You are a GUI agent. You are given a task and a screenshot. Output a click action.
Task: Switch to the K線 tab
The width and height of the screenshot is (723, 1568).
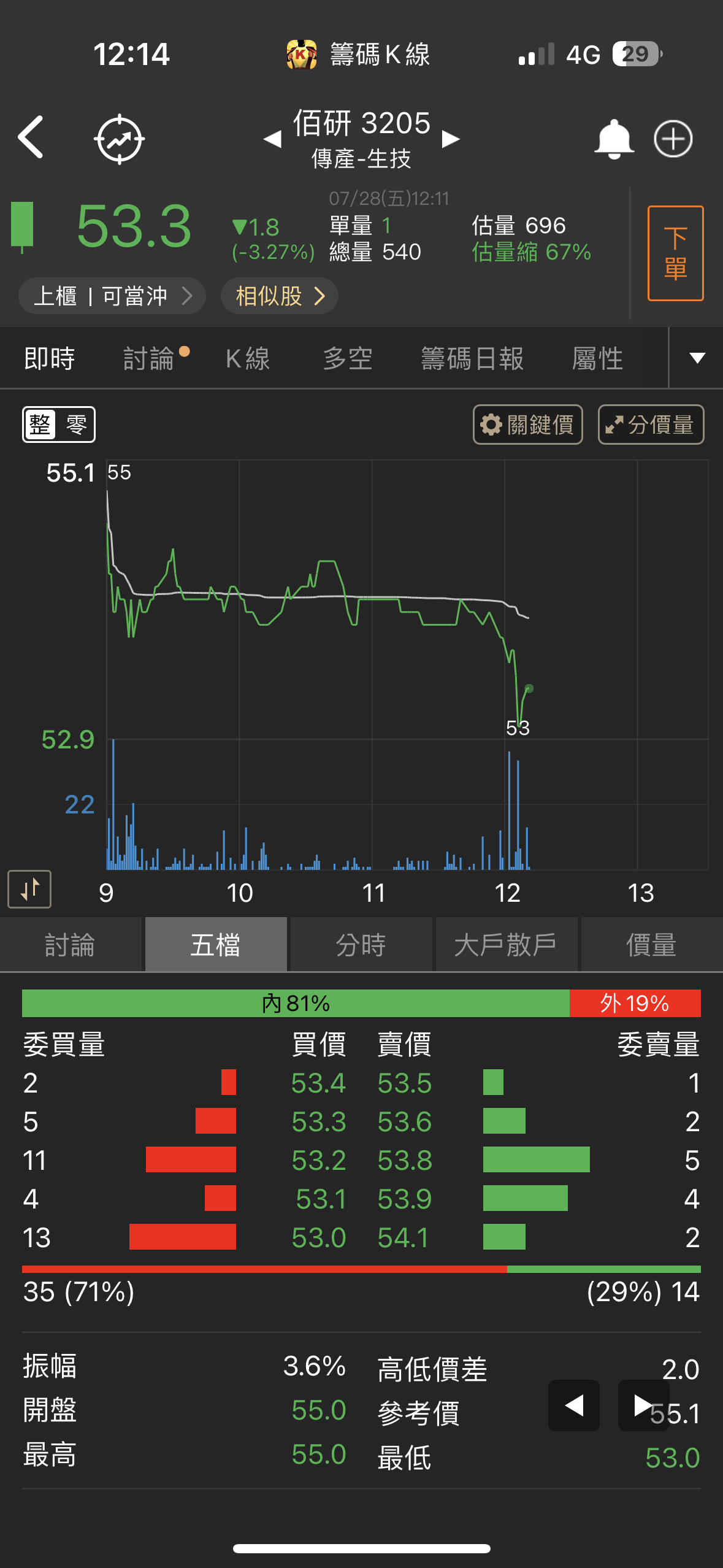click(248, 359)
